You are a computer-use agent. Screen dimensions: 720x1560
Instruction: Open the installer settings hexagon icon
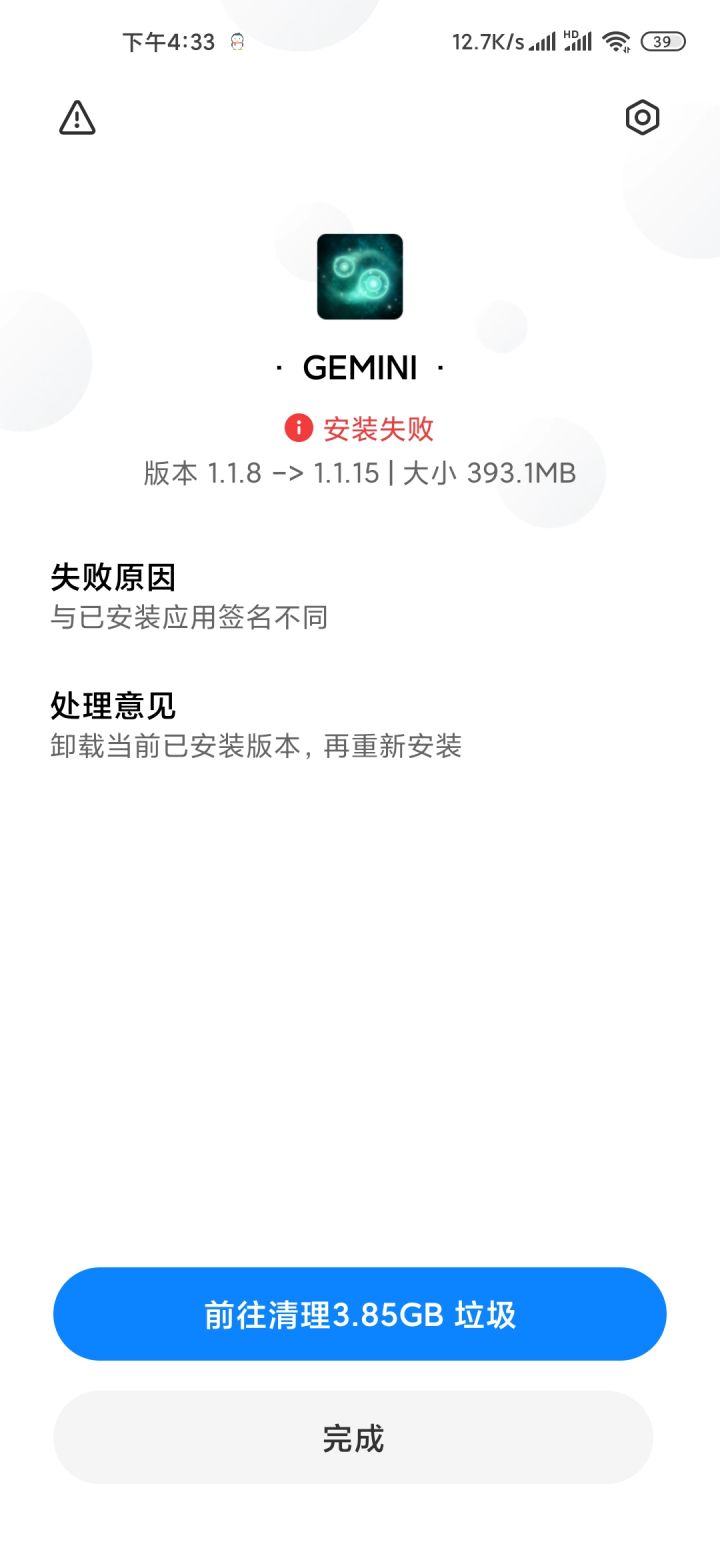(x=642, y=117)
